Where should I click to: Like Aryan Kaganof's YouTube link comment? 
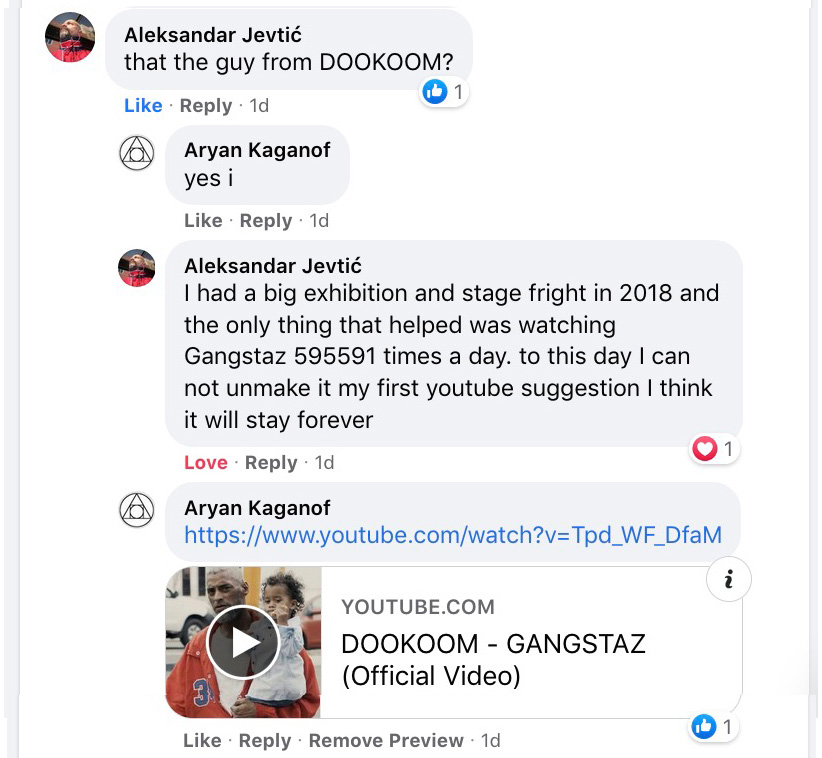[x=202, y=740]
